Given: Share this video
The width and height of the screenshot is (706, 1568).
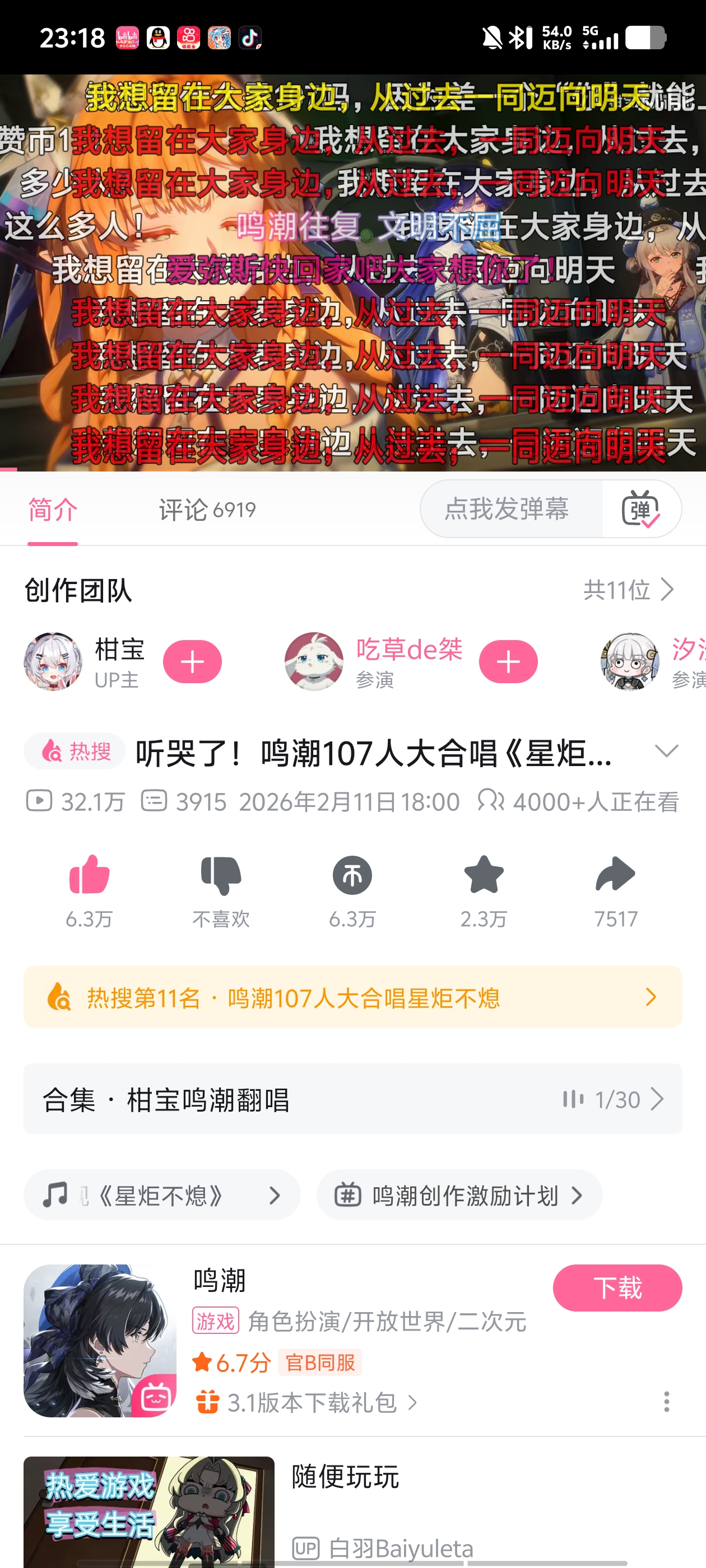Looking at the screenshot, I should point(615,876).
